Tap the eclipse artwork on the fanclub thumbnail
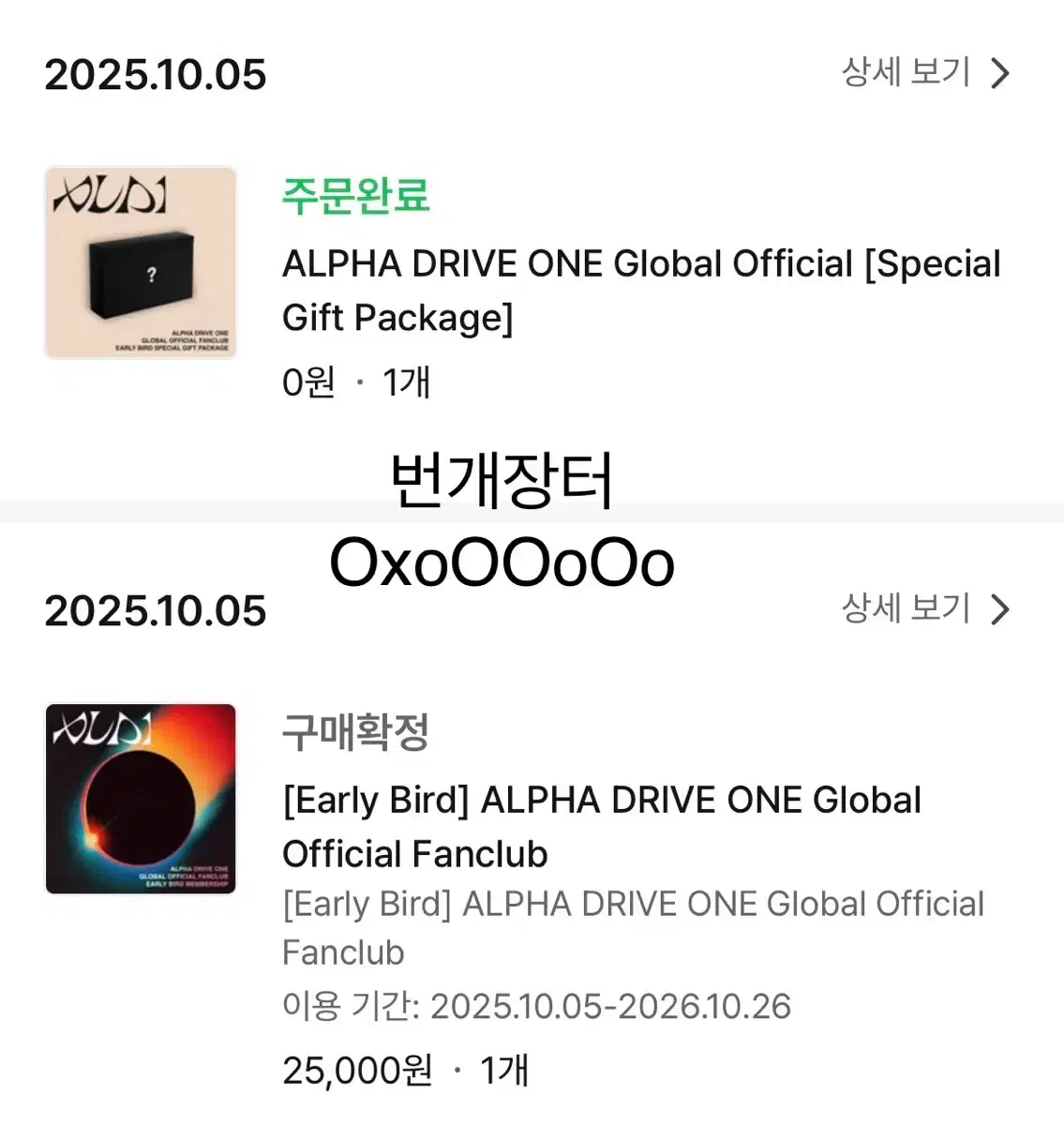This screenshot has width=1064, height=1125. click(x=141, y=806)
